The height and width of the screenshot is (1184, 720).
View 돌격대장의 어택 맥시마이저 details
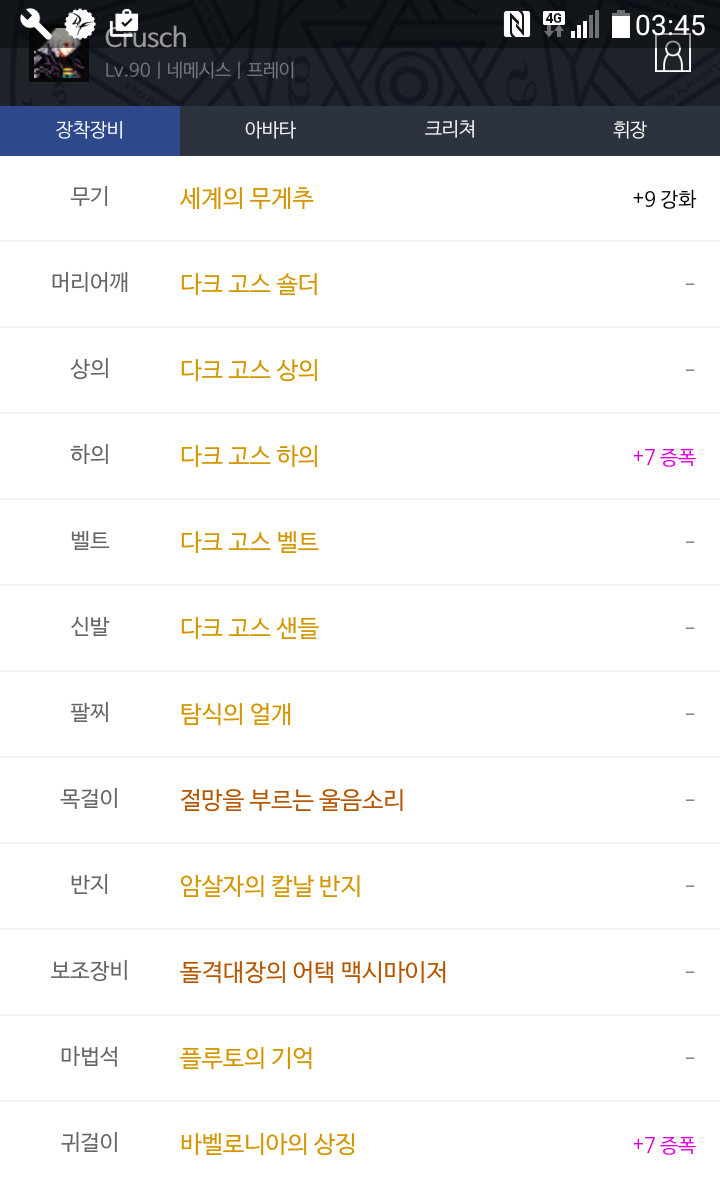click(x=313, y=973)
